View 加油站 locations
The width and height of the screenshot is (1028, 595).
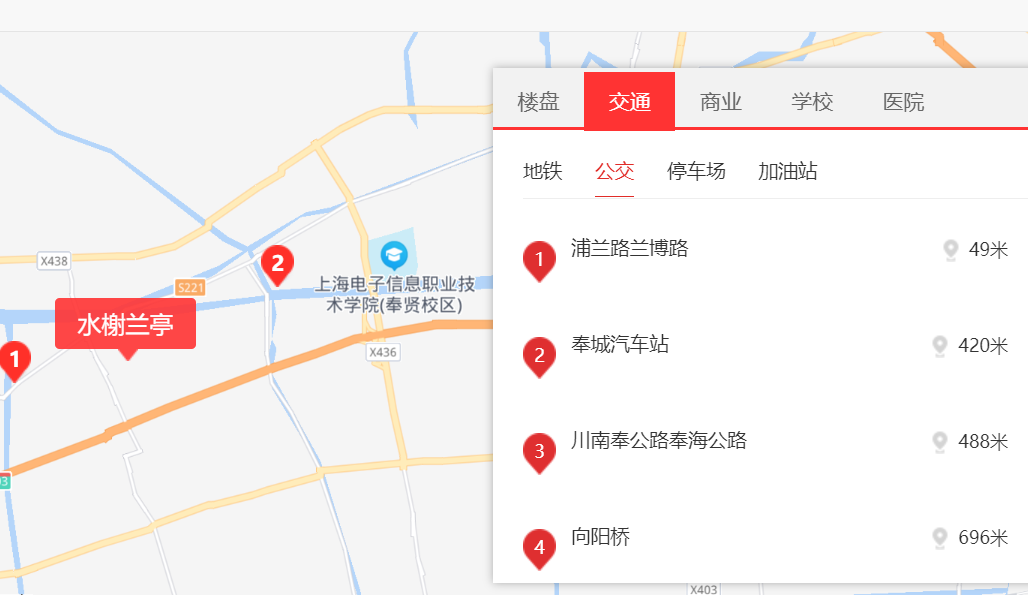[787, 171]
